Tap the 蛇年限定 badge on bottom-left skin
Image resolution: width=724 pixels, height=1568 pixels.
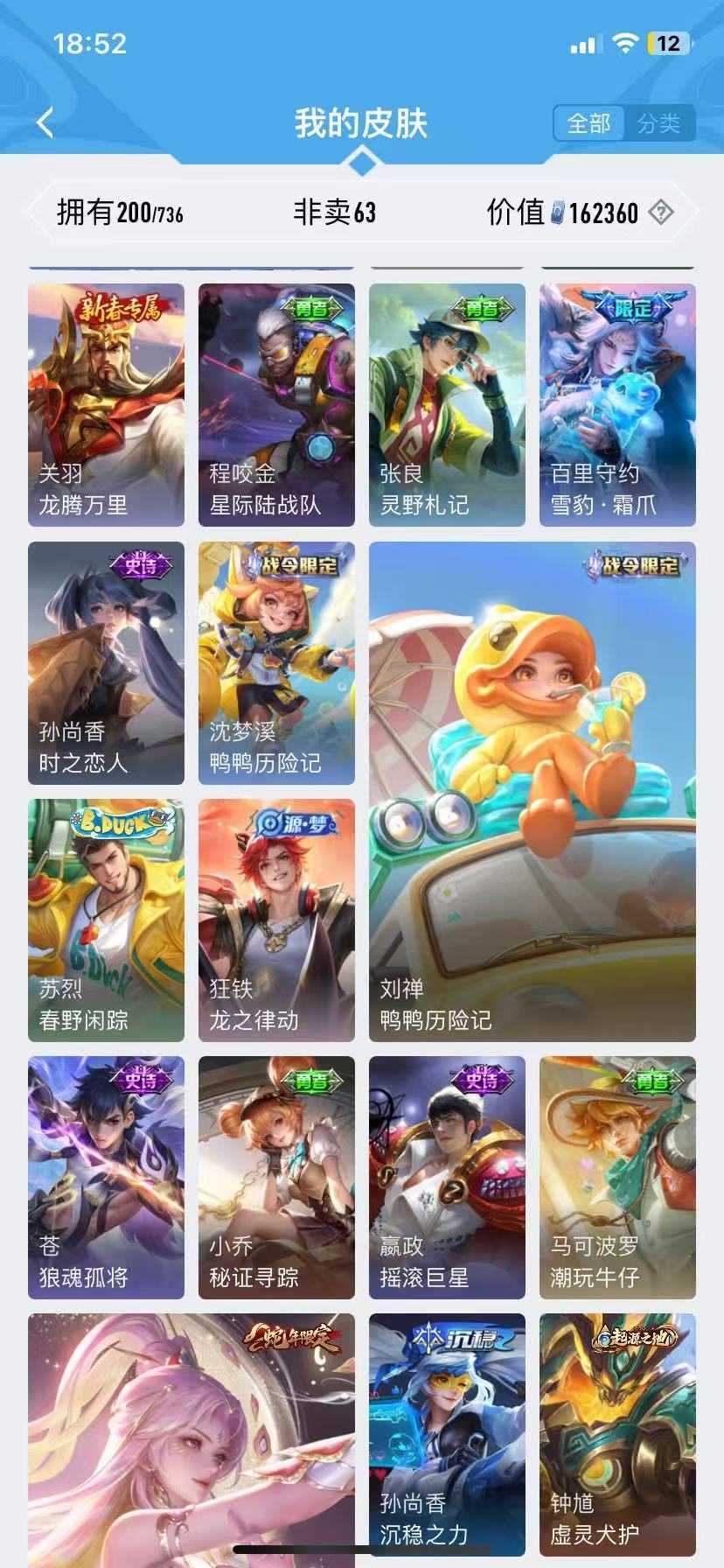click(294, 1342)
